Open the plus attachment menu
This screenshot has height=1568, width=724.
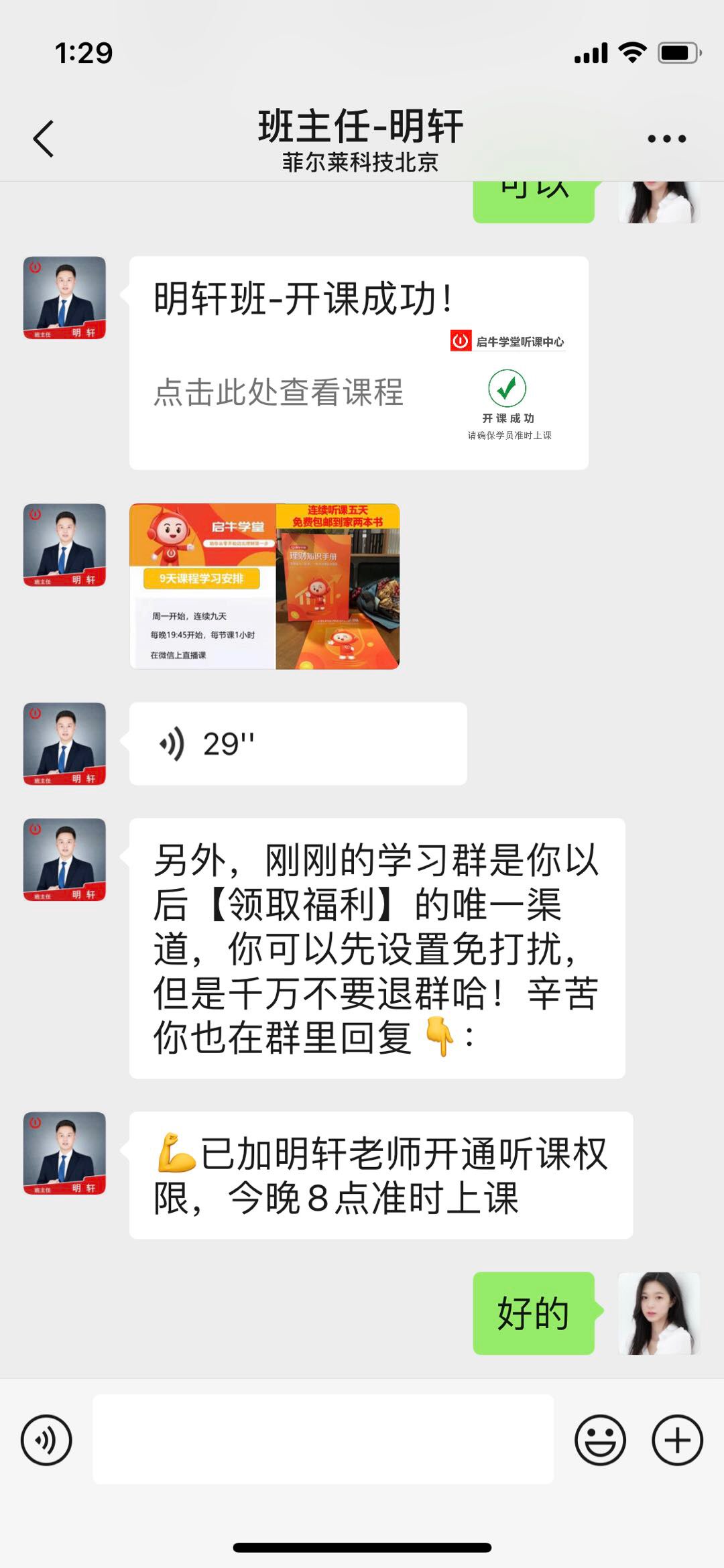(677, 1439)
